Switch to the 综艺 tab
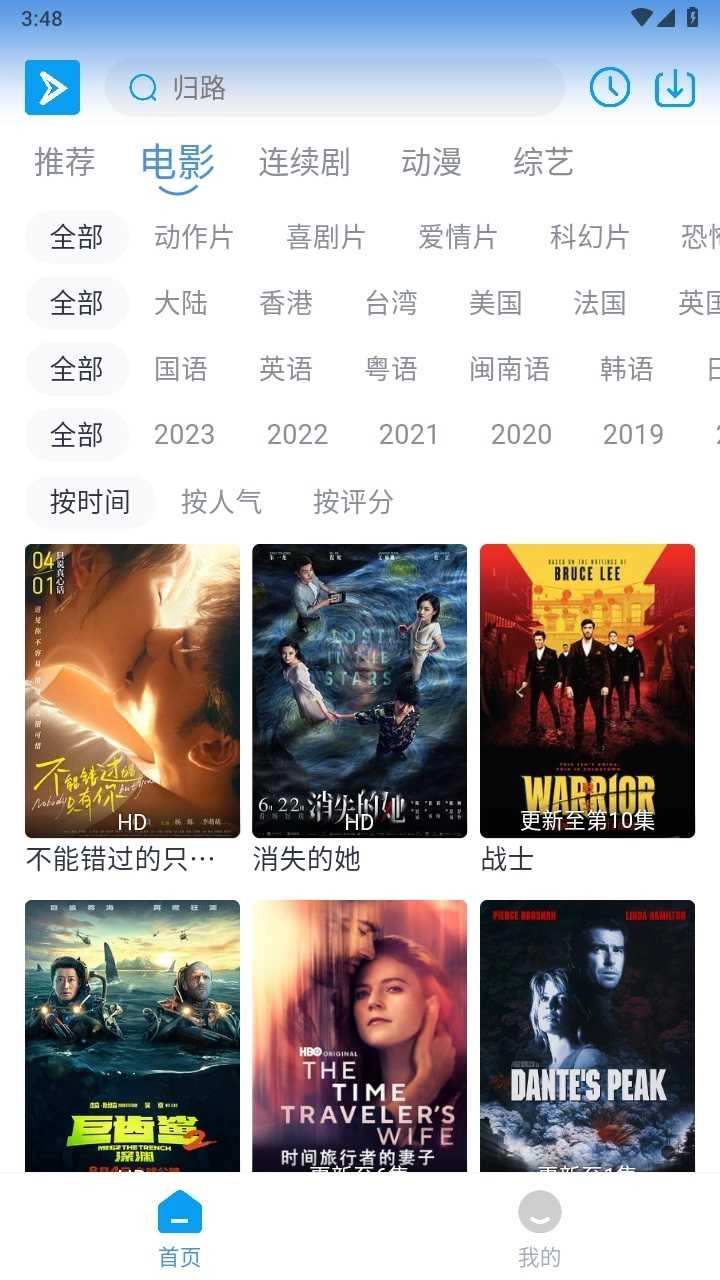The height and width of the screenshot is (1280, 720). point(542,163)
